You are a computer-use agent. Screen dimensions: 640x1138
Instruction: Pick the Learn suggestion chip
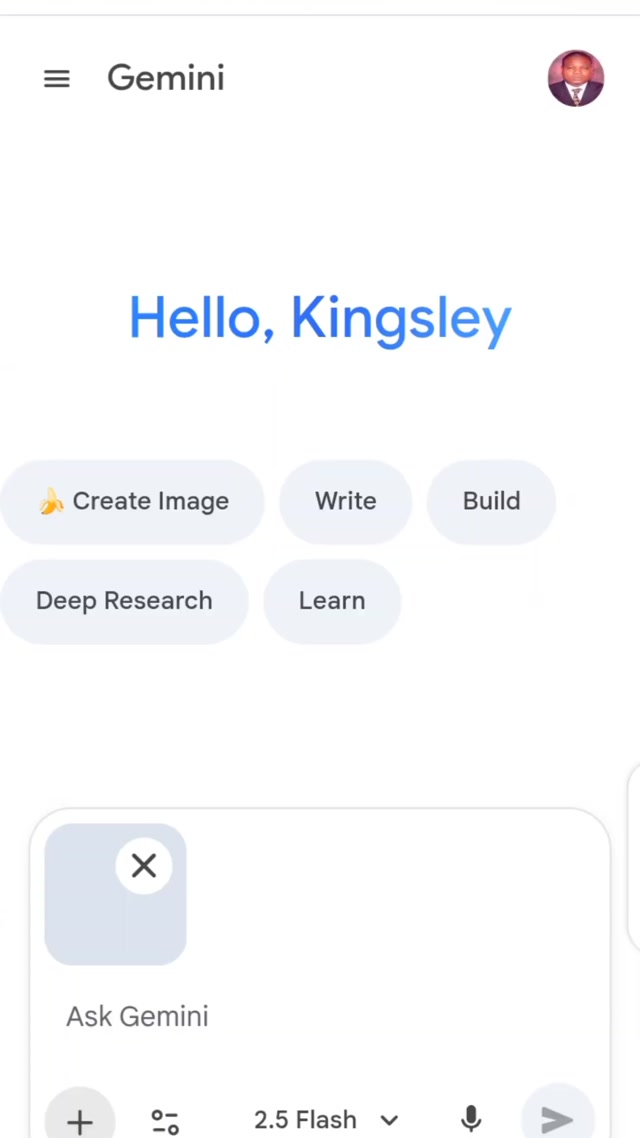(x=332, y=601)
